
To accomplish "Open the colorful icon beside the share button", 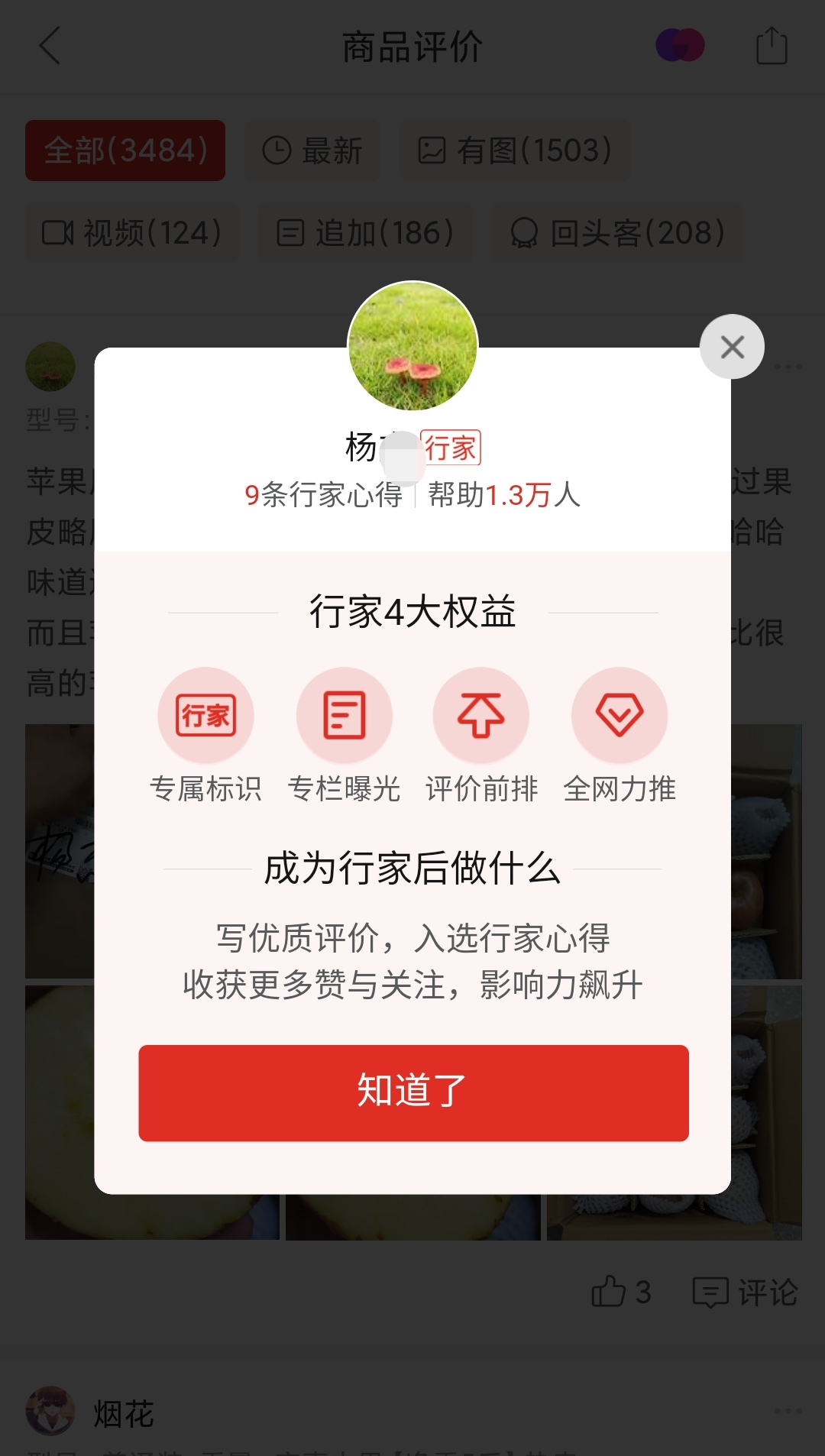I will pyautogui.click(x=680, y=46).
